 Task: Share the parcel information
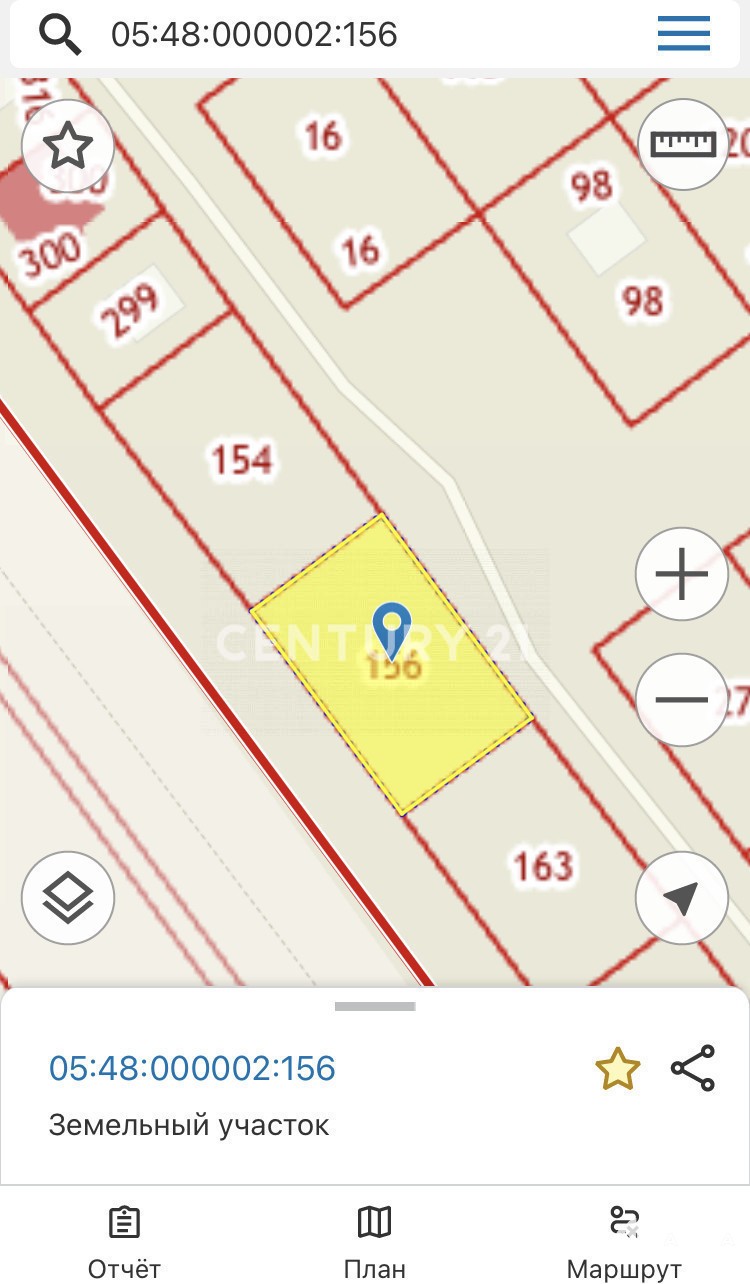click(x=693, y=1068)
